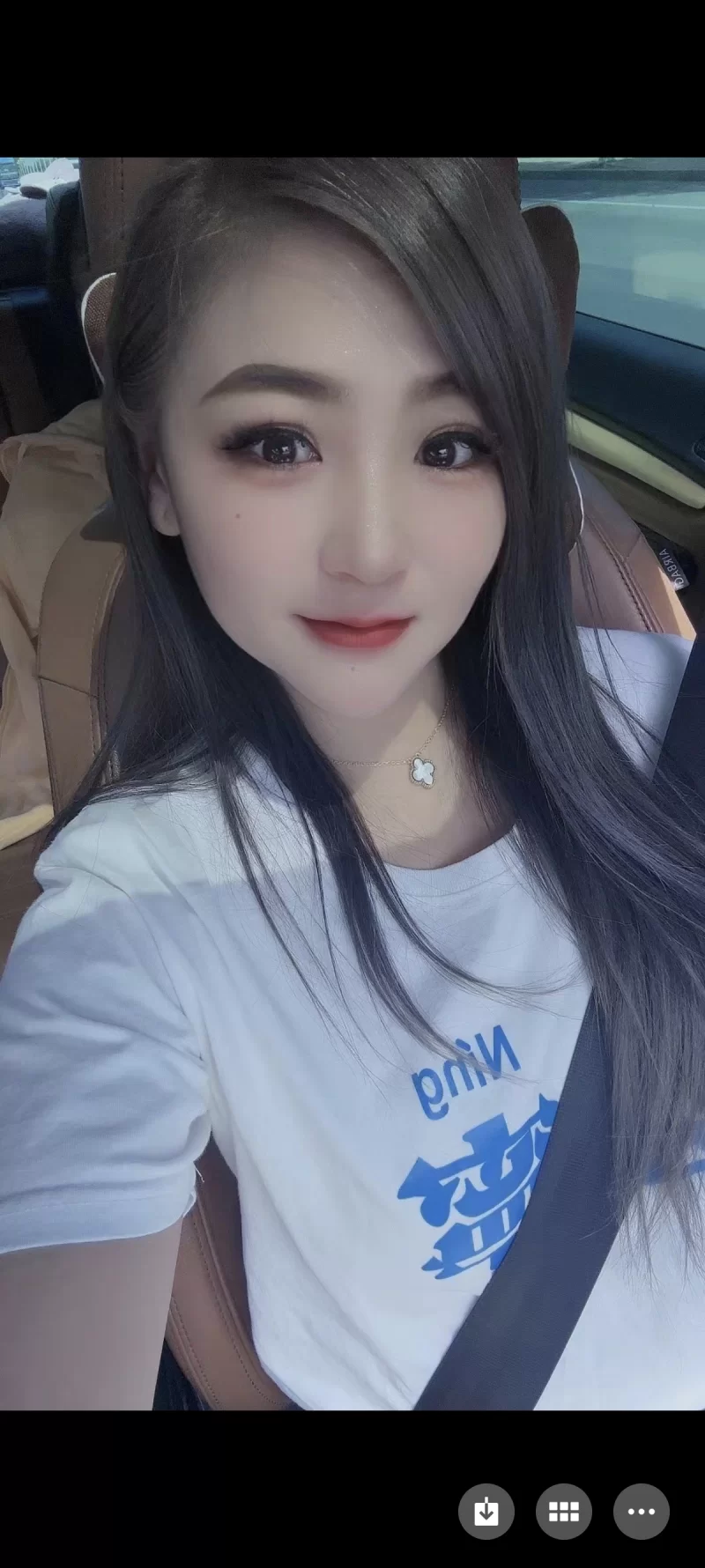The height and width of the screenshot is (1568, 705).
Task: Open the three-dot more options menu
Action: (641, 1512)
